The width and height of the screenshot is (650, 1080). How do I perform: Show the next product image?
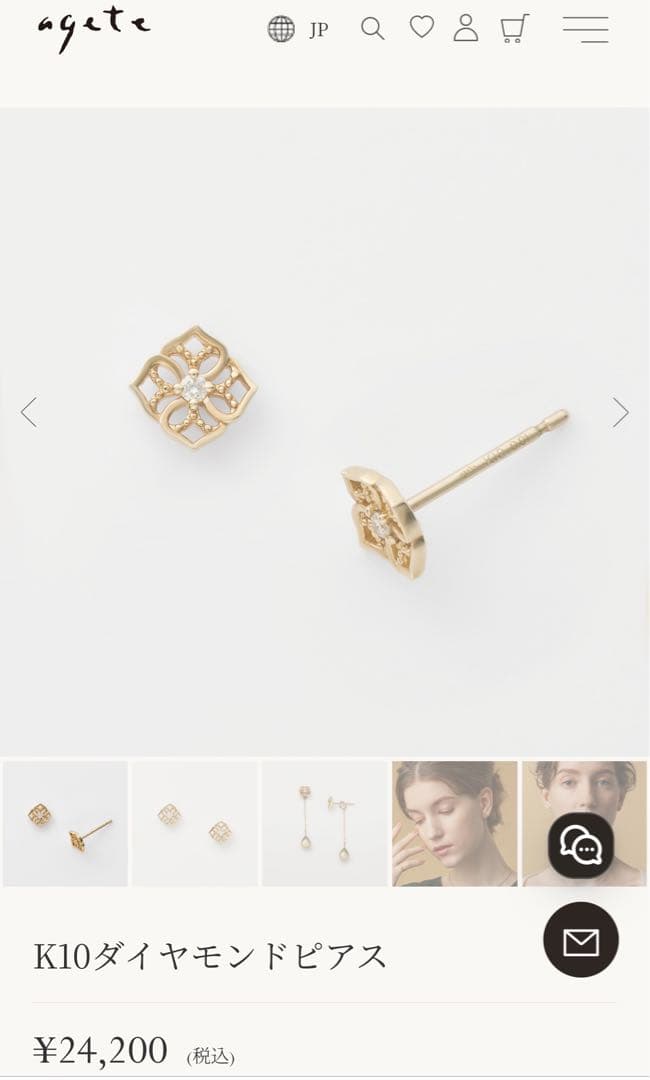tap(620, 412)
